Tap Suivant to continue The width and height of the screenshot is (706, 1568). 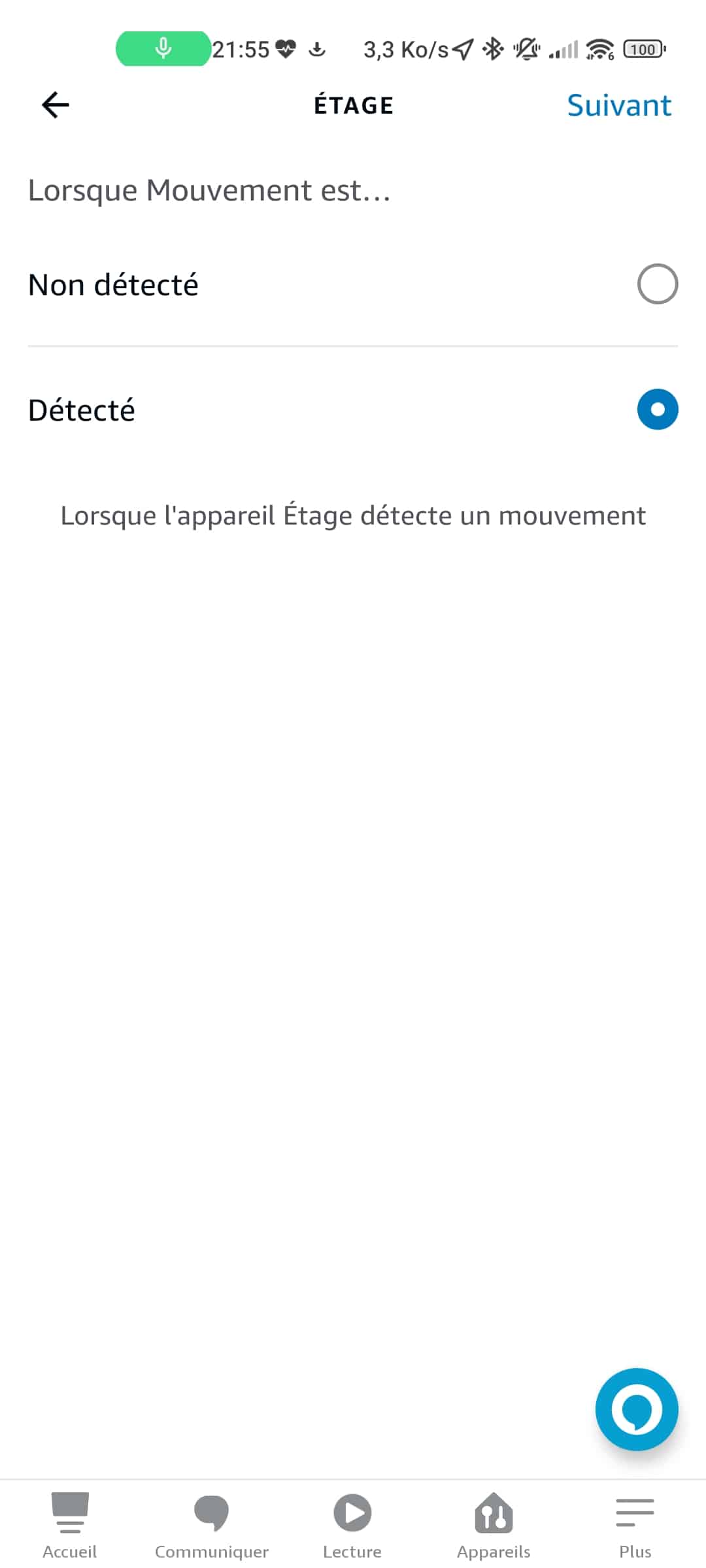(619, 105)
